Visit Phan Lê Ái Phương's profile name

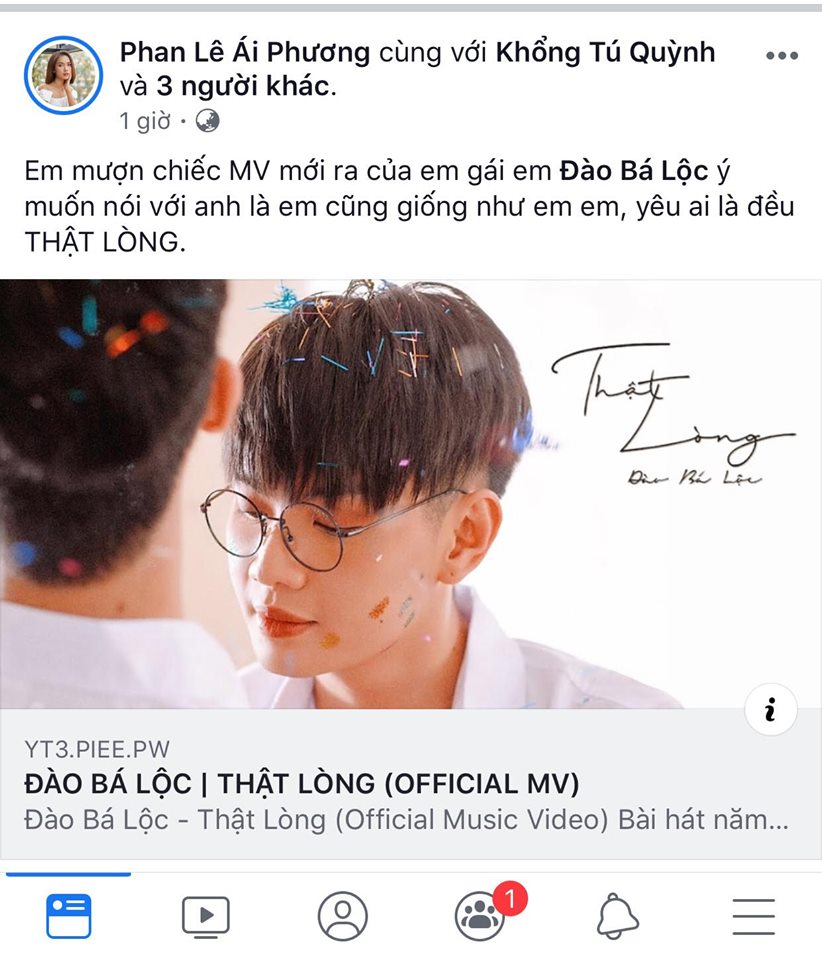coord(245,52)
